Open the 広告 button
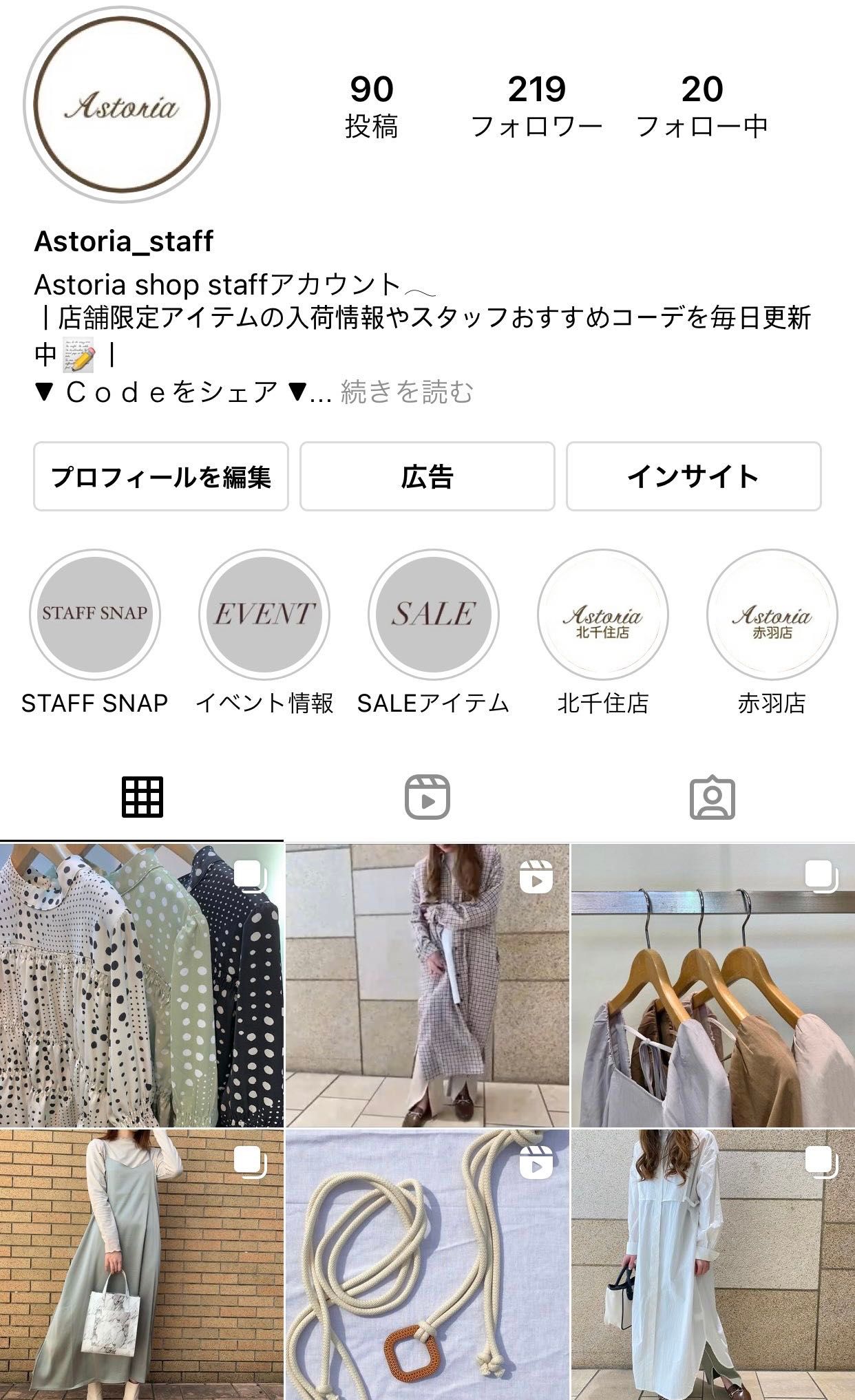Screen dimensions: 855x1400 click(x=427, y=476)
